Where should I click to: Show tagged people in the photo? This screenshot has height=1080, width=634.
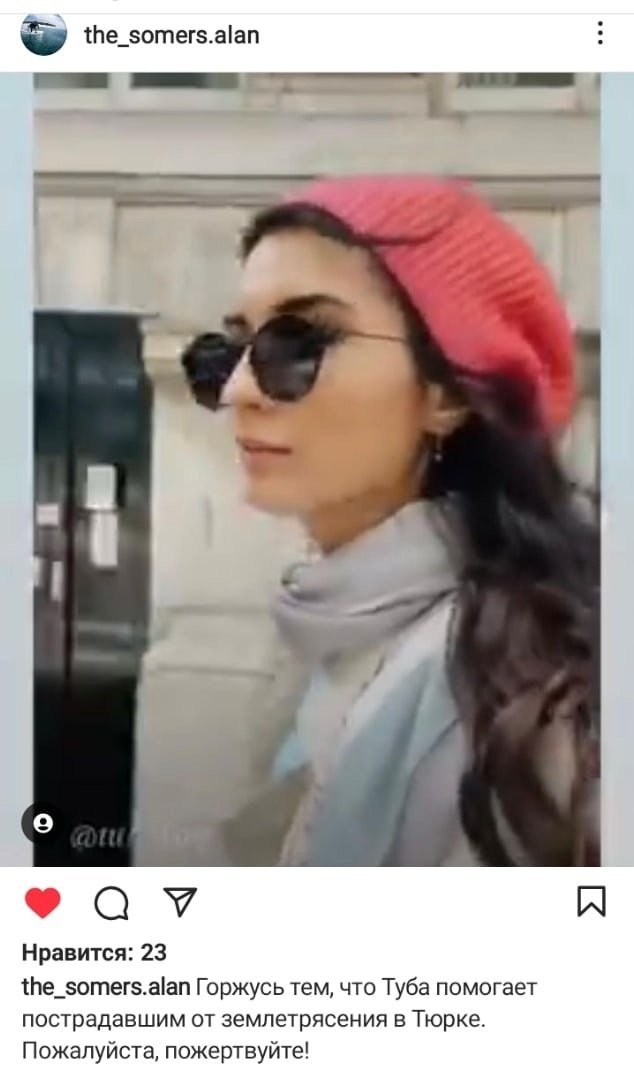tap(43, 823)
